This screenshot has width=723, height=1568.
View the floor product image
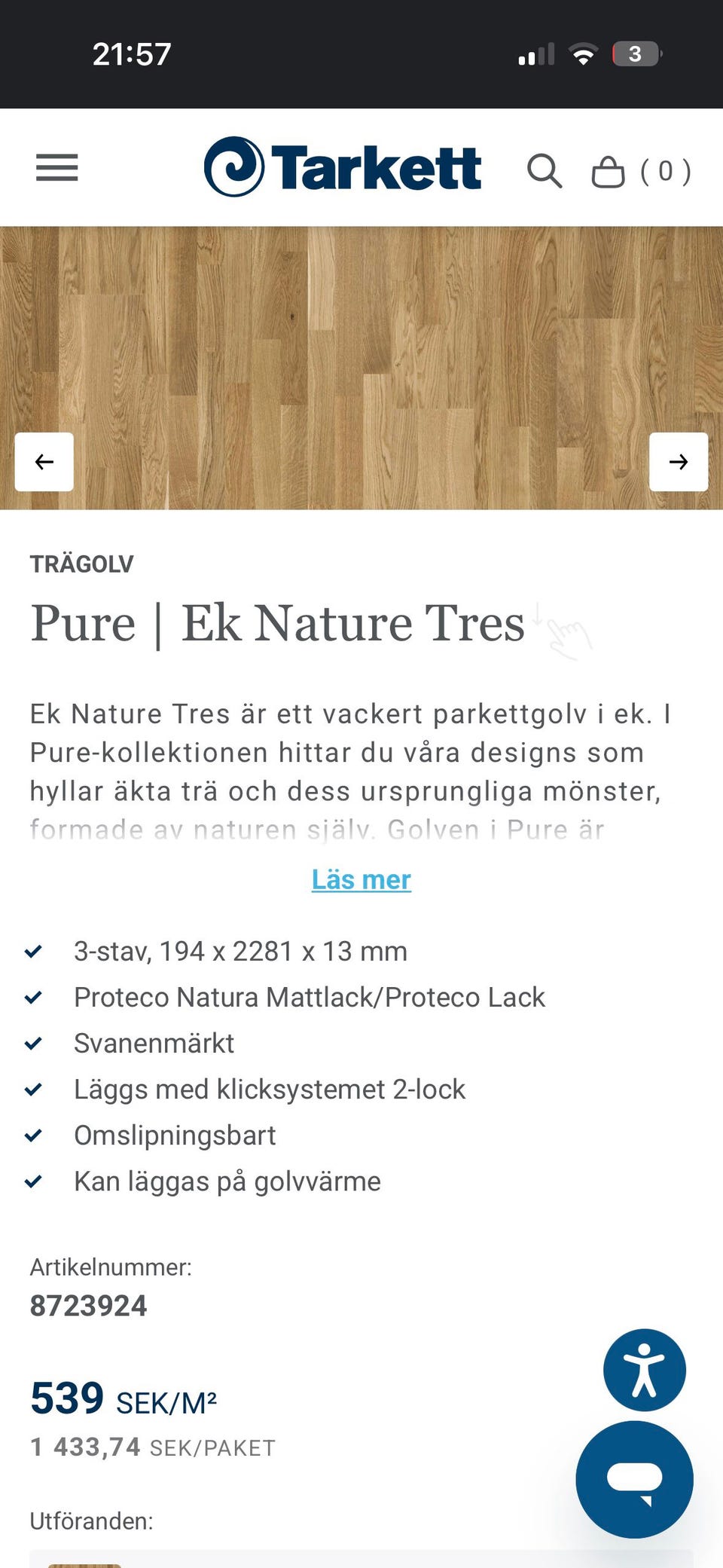click(361, 368)
